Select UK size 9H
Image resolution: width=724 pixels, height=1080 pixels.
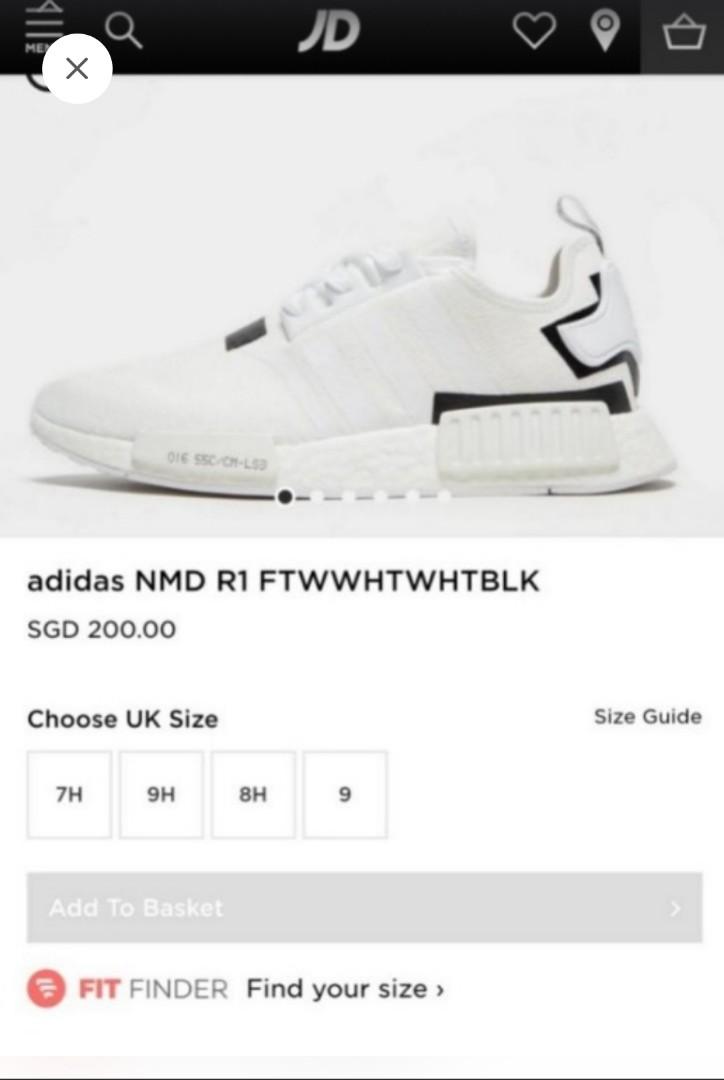[161, 795]
